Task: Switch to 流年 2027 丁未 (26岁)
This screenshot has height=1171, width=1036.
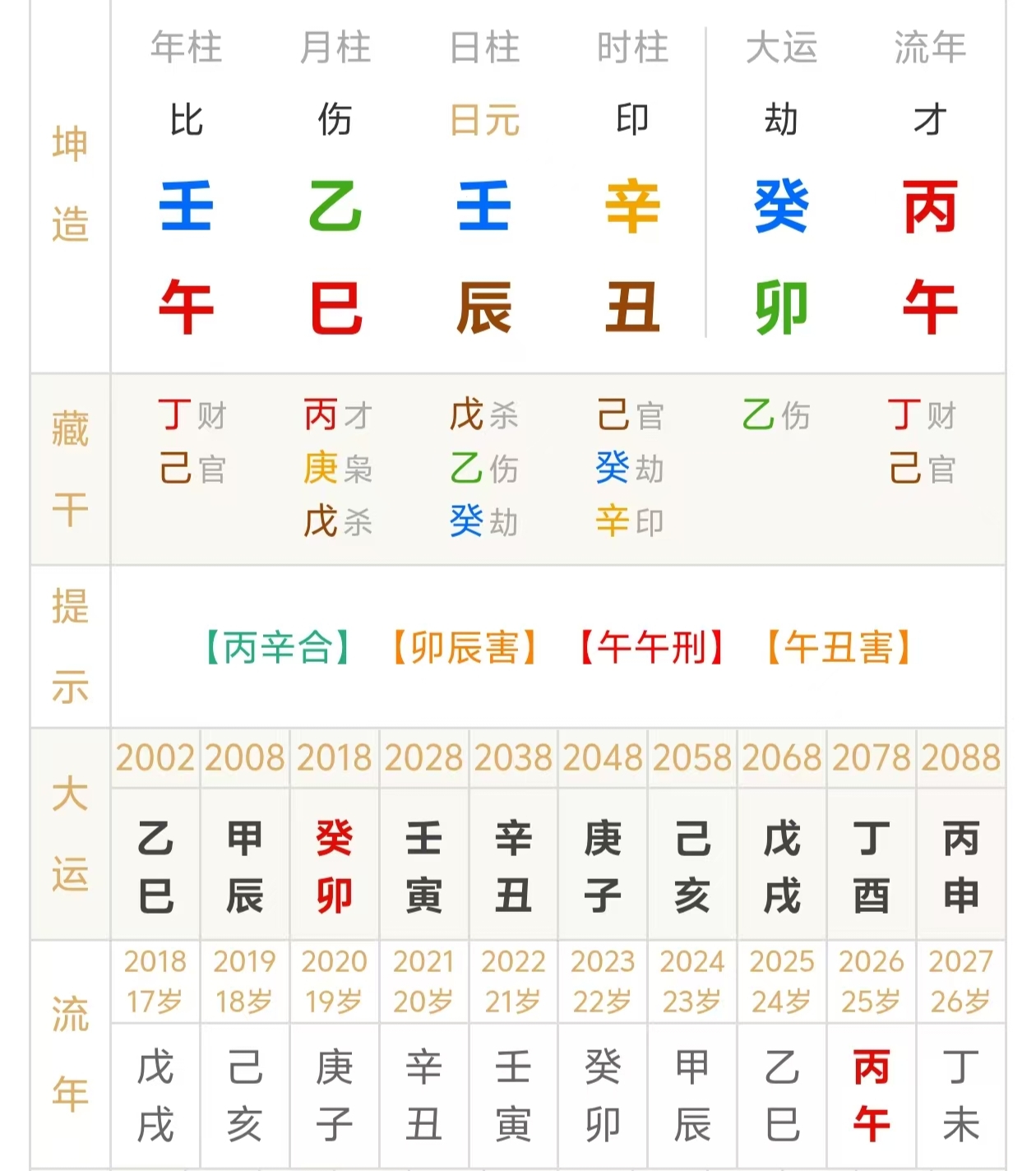Action: (x=961, y=1054)
